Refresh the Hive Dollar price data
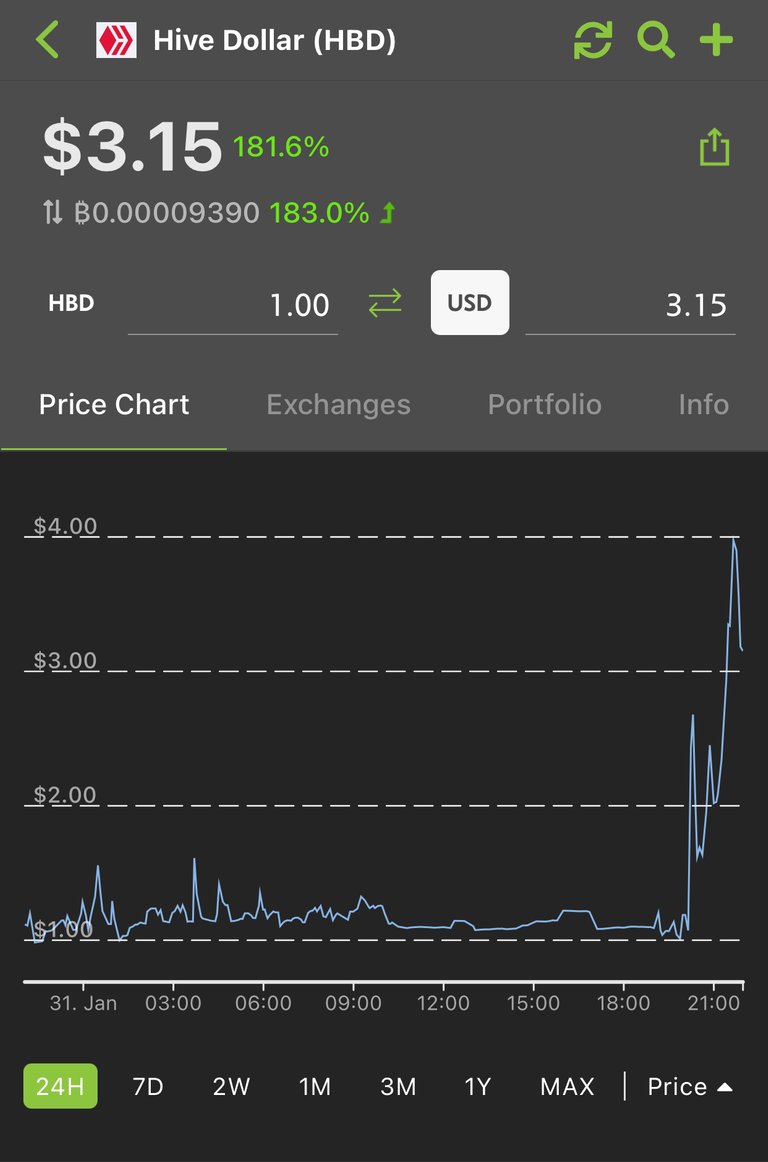This screenshot has height=1162, width=768. [x=592, y=41]
